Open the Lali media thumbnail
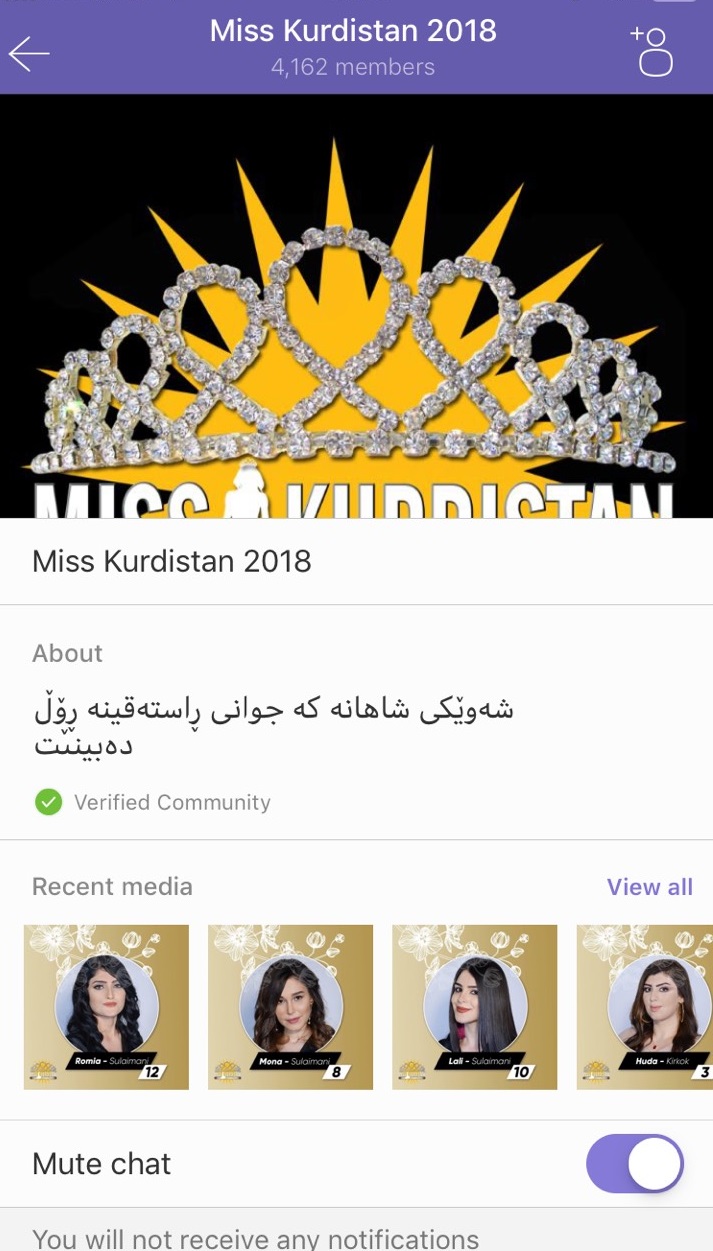Image resolution: width=713 pixels, height=1251 pixels. (474, 1006)
